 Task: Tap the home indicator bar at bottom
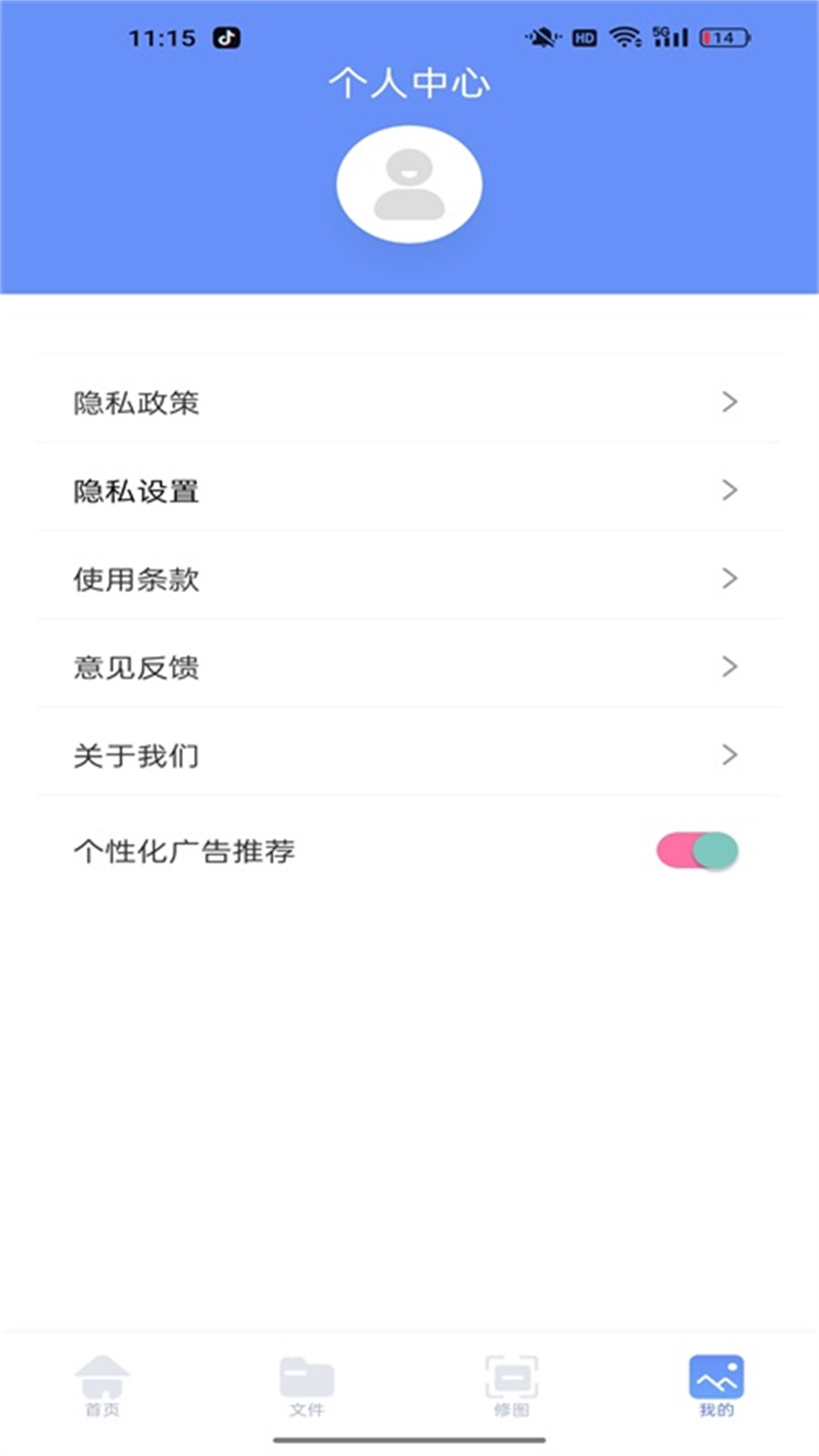click(409, 1438)
